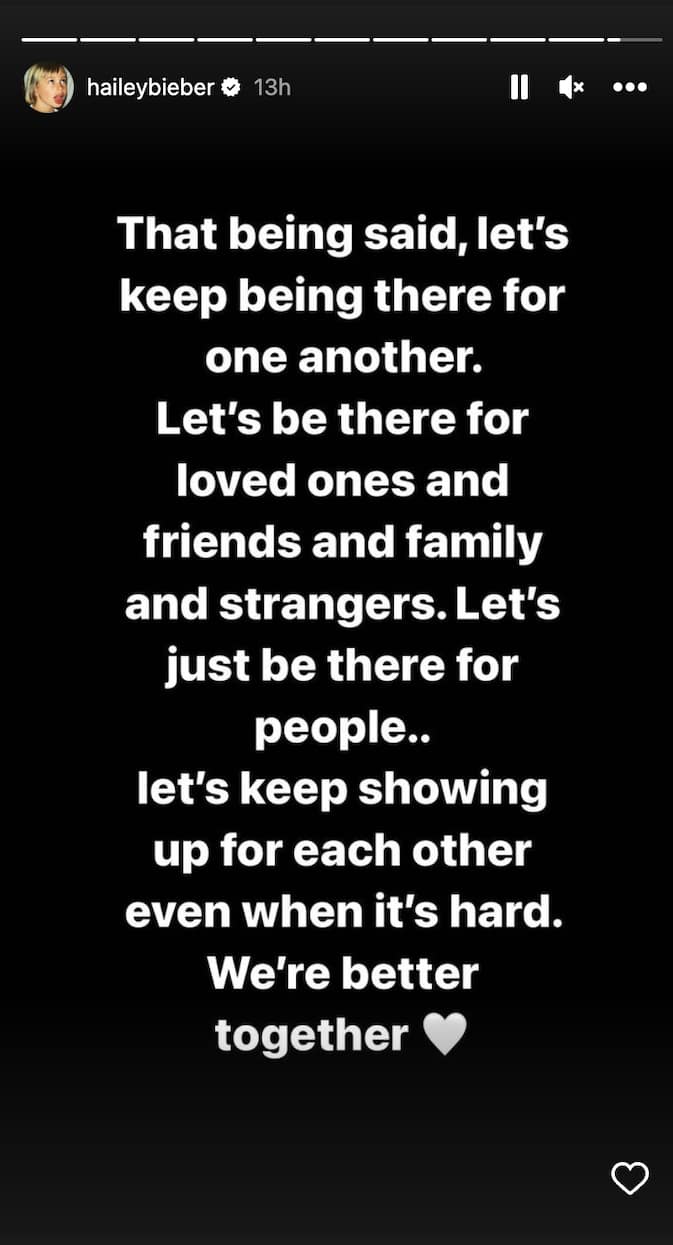Like this story with the heart
Screen dimensions: 673x1245
630,1179
